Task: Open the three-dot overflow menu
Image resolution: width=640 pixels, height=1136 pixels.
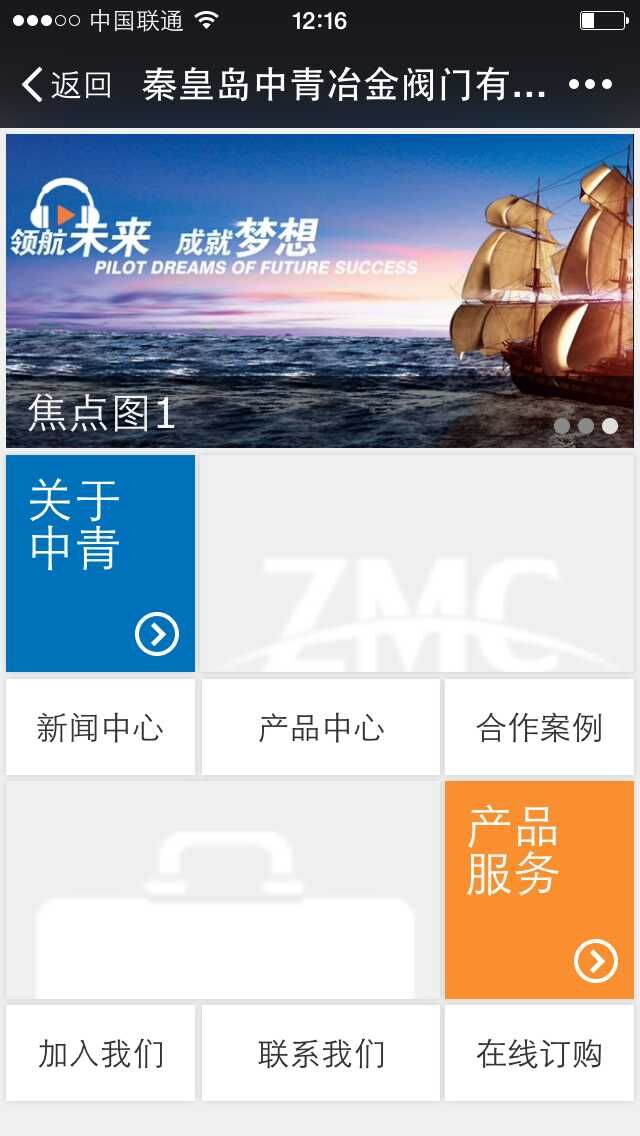Action: coord(590,85)
